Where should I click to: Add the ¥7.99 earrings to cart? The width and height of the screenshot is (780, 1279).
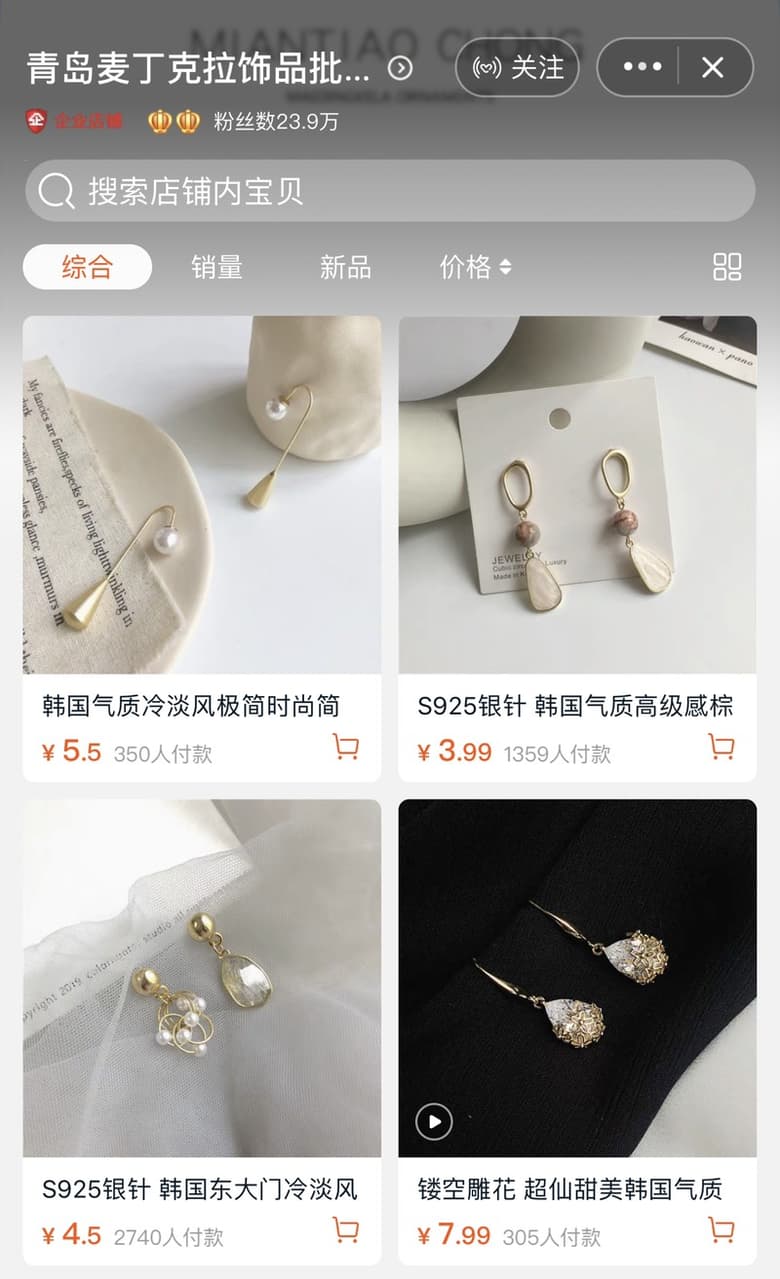pos(721,1230)
